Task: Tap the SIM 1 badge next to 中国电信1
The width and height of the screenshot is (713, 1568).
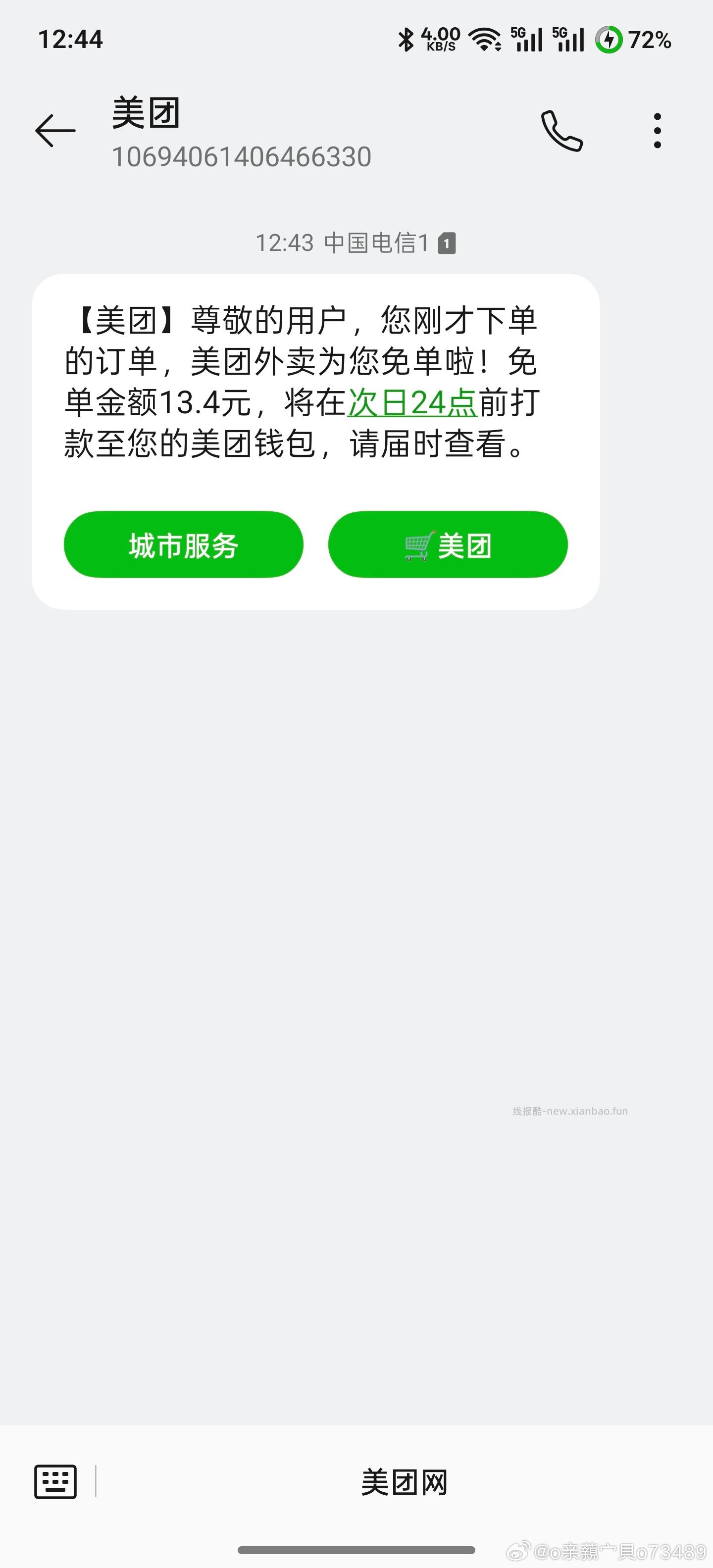Action: pos(446,243)
